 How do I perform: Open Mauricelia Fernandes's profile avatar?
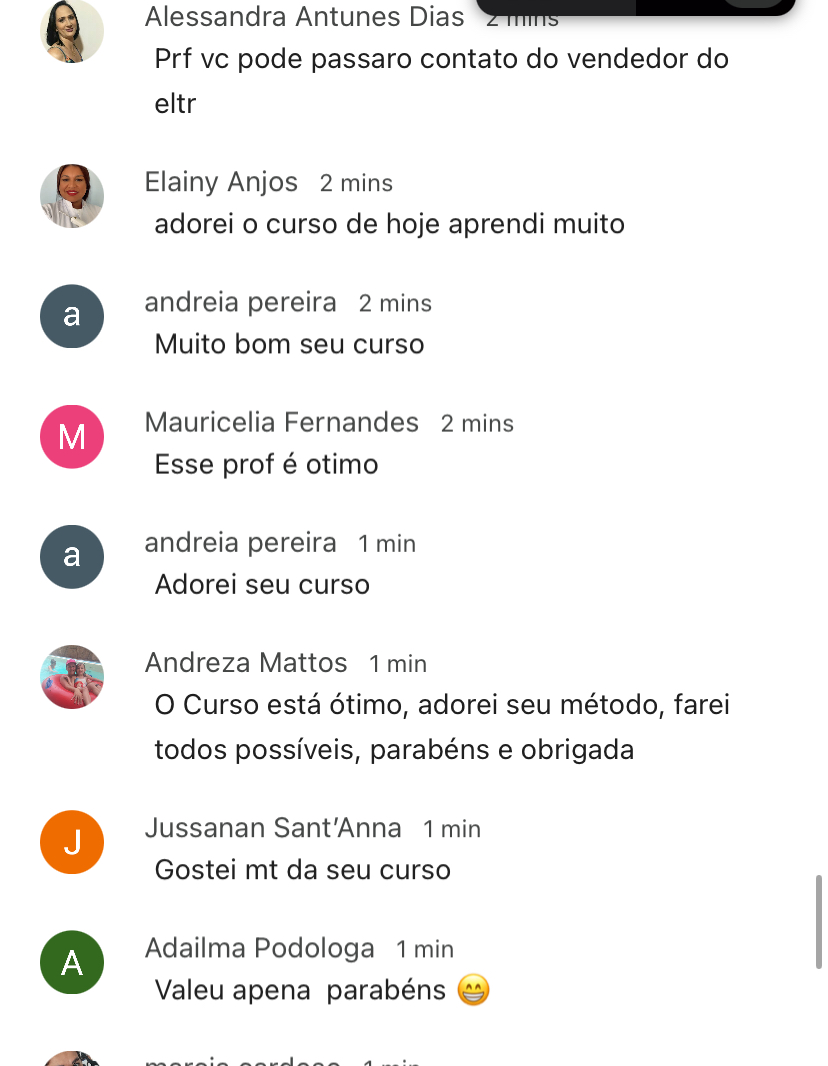point(72,436)
